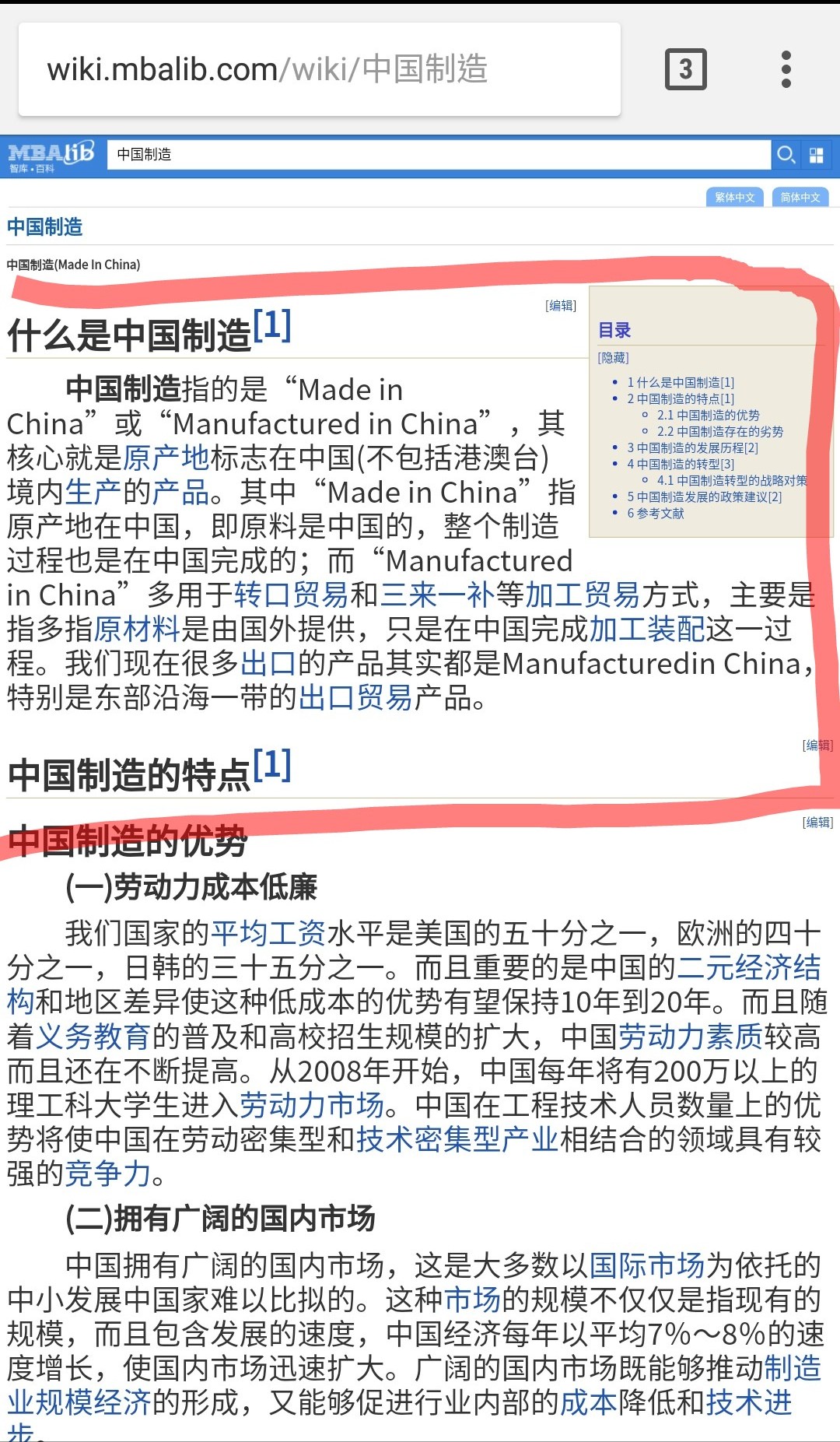840x1442 pixels.
Task: Open the 原产地 link
Action: coord(166,458)
